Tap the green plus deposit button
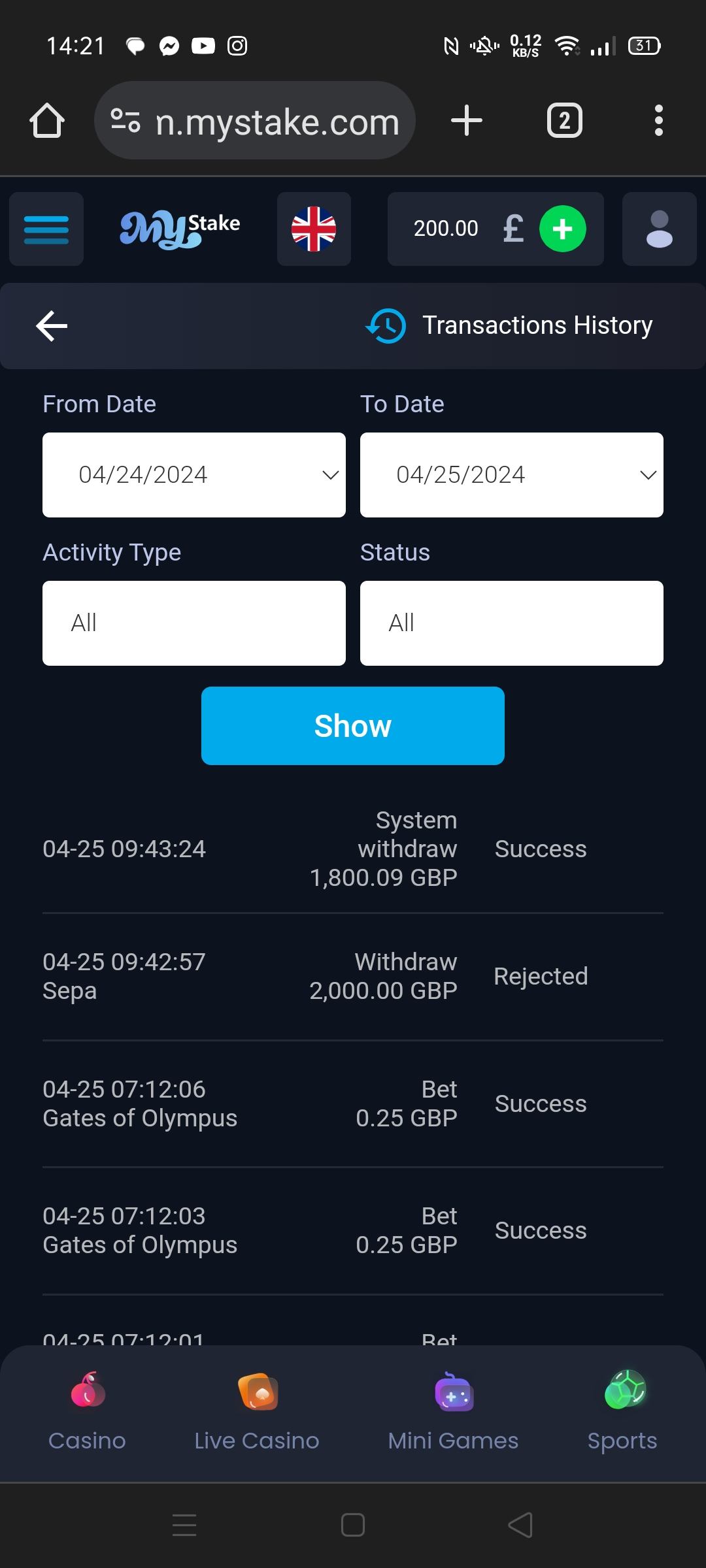706x1568 pixels. 562,229
